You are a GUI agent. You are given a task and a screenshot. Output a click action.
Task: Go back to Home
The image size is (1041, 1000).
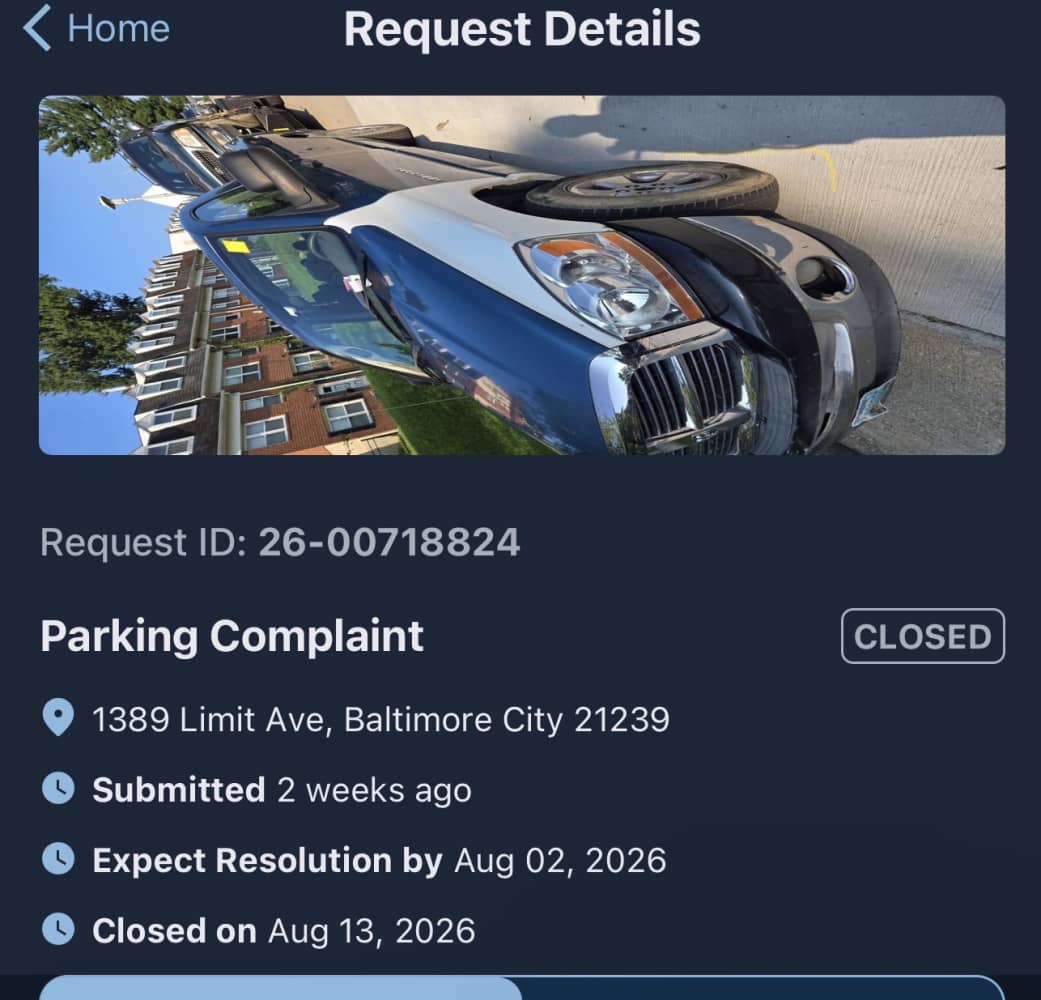point(97,29)
